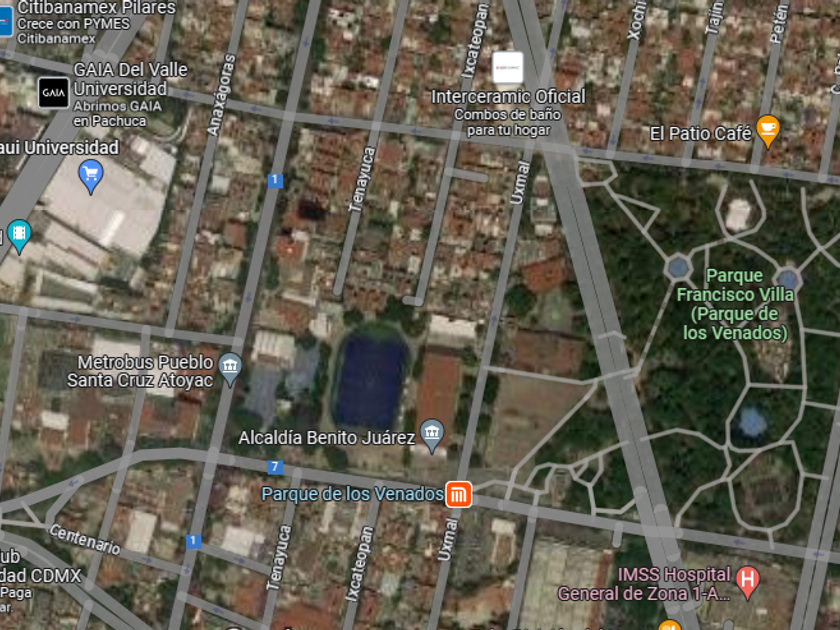The image size is (840, 630).
Task: Tap the IMSS Hospital General de Zona marker
Action: (746, 577)
